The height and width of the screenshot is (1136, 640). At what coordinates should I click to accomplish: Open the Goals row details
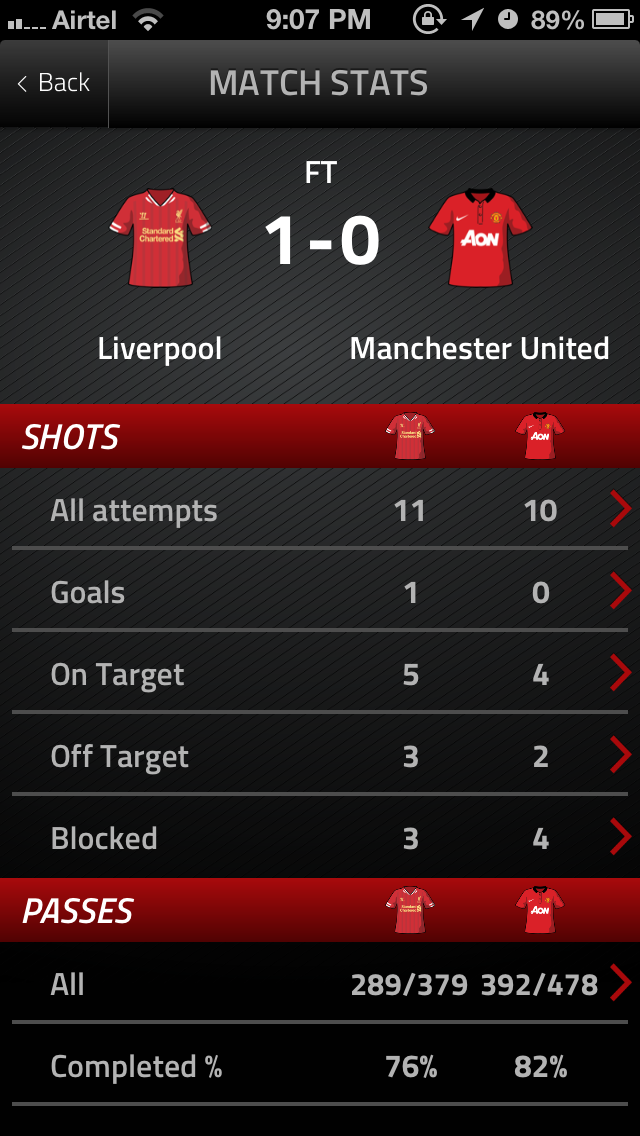click(320, 590)
